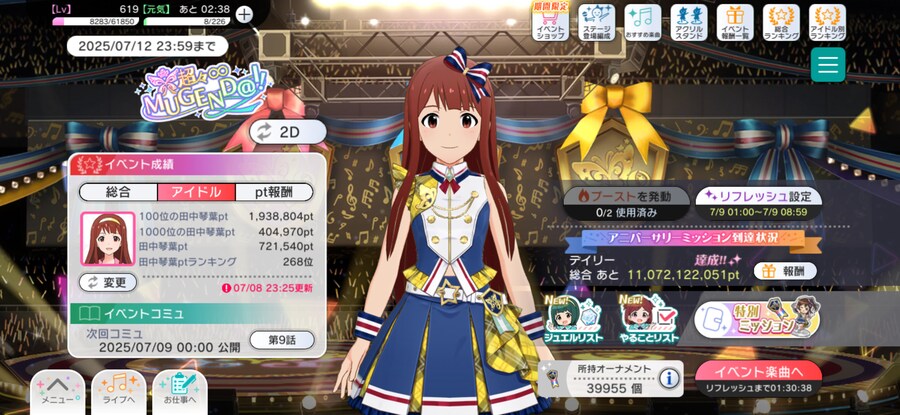Open the teal hamburger menu
The image size is (900, 415).
828,64
